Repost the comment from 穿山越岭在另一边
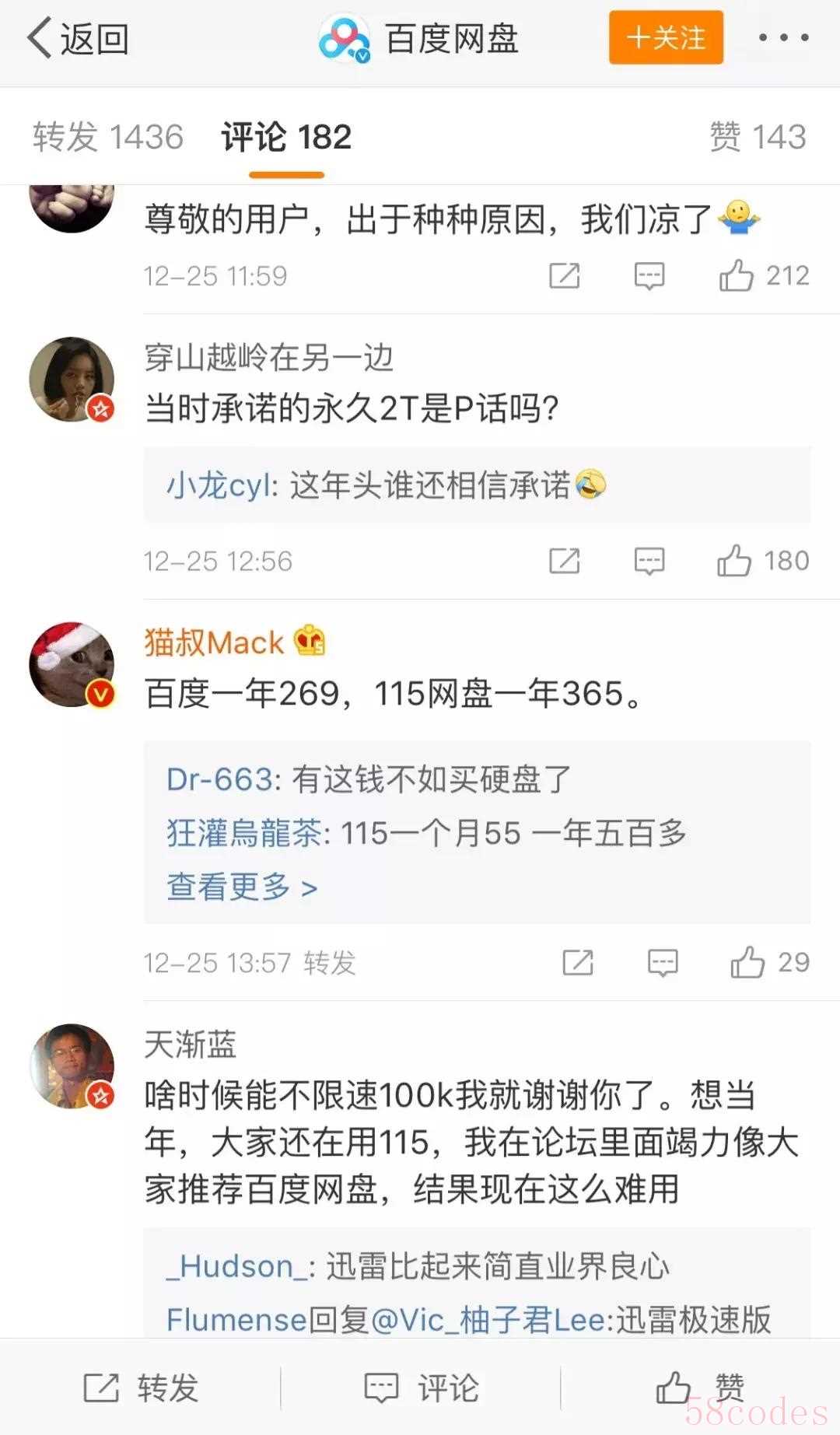 click(564, 561)
